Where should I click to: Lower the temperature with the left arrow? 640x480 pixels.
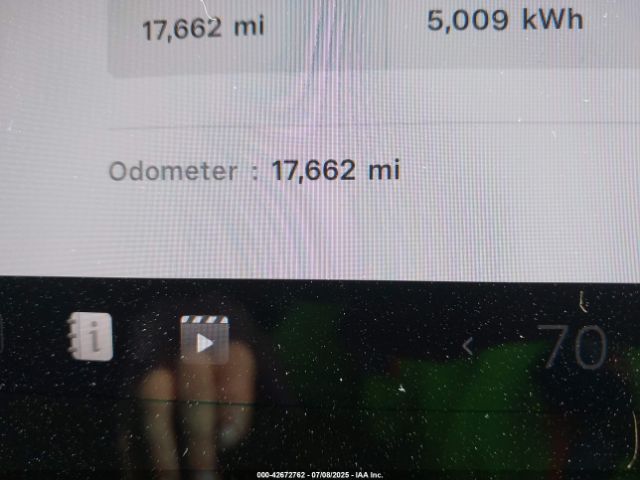467,346
